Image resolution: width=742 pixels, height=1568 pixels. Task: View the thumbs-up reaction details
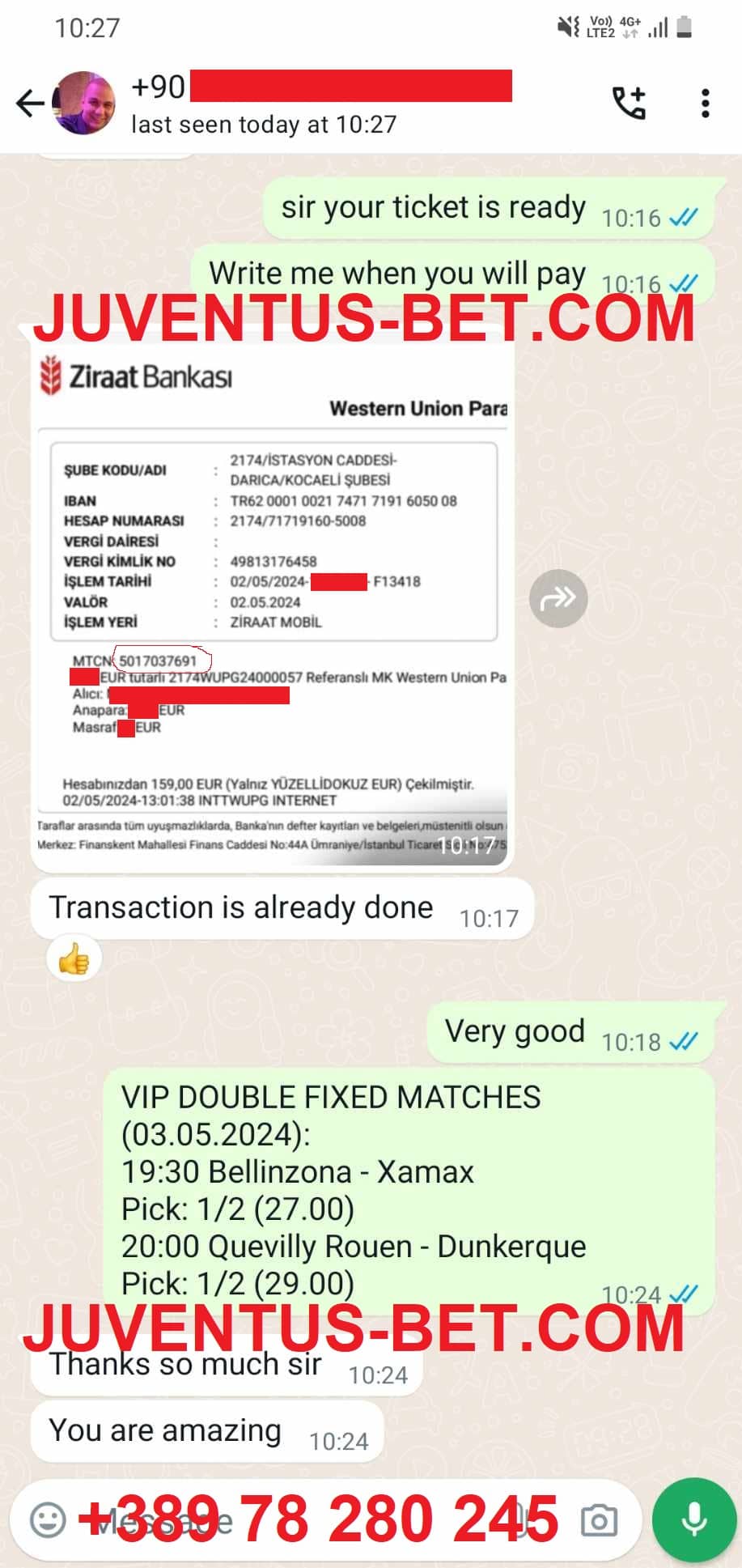click(x=74, y=960)
